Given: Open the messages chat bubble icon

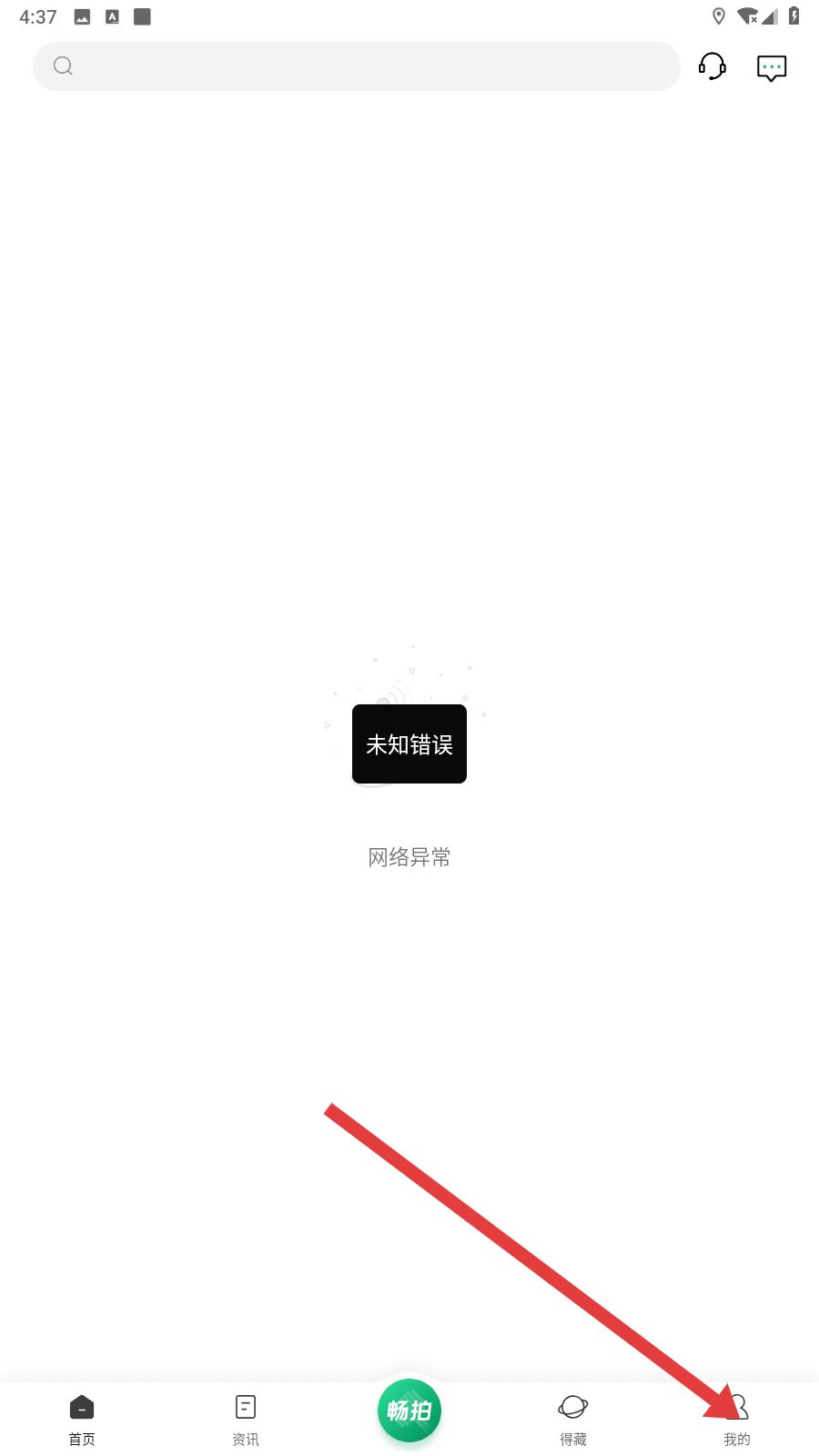Looking at the screenshot, I should [x=772, y=67].
